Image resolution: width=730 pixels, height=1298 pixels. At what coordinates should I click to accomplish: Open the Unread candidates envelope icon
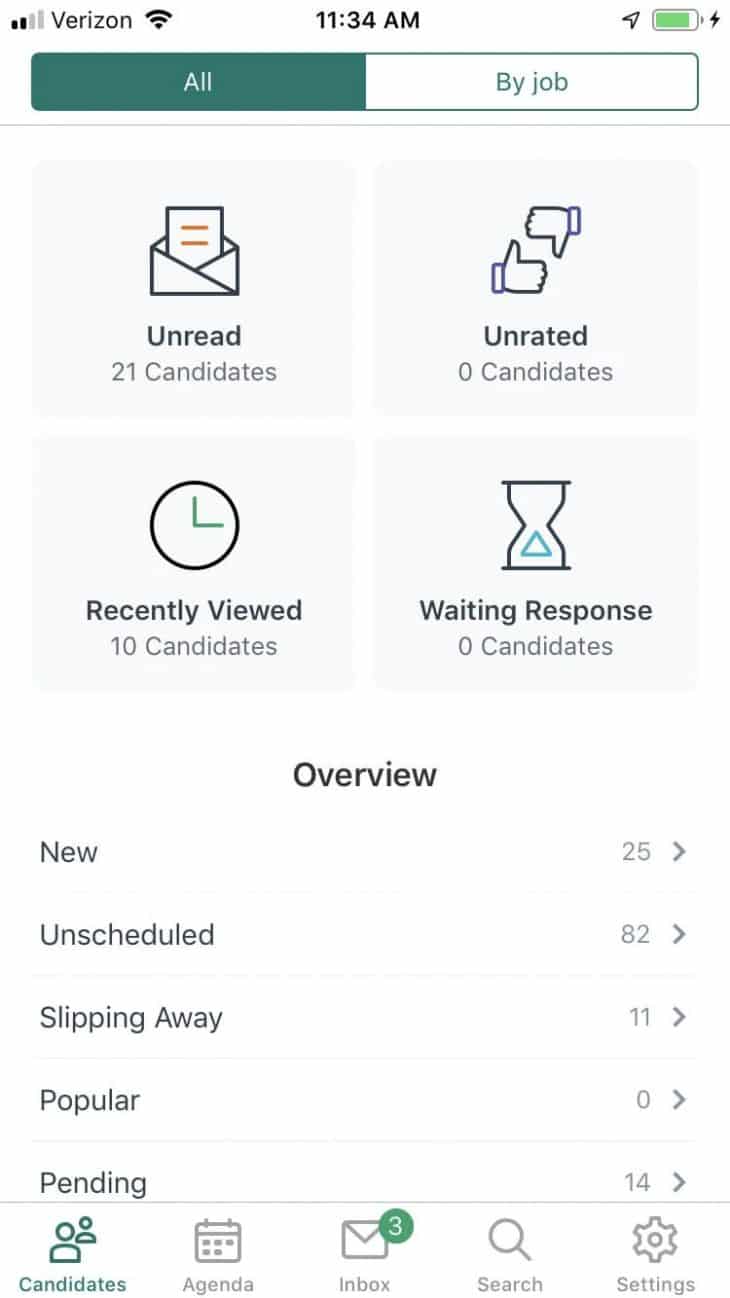tap(194, 248)
